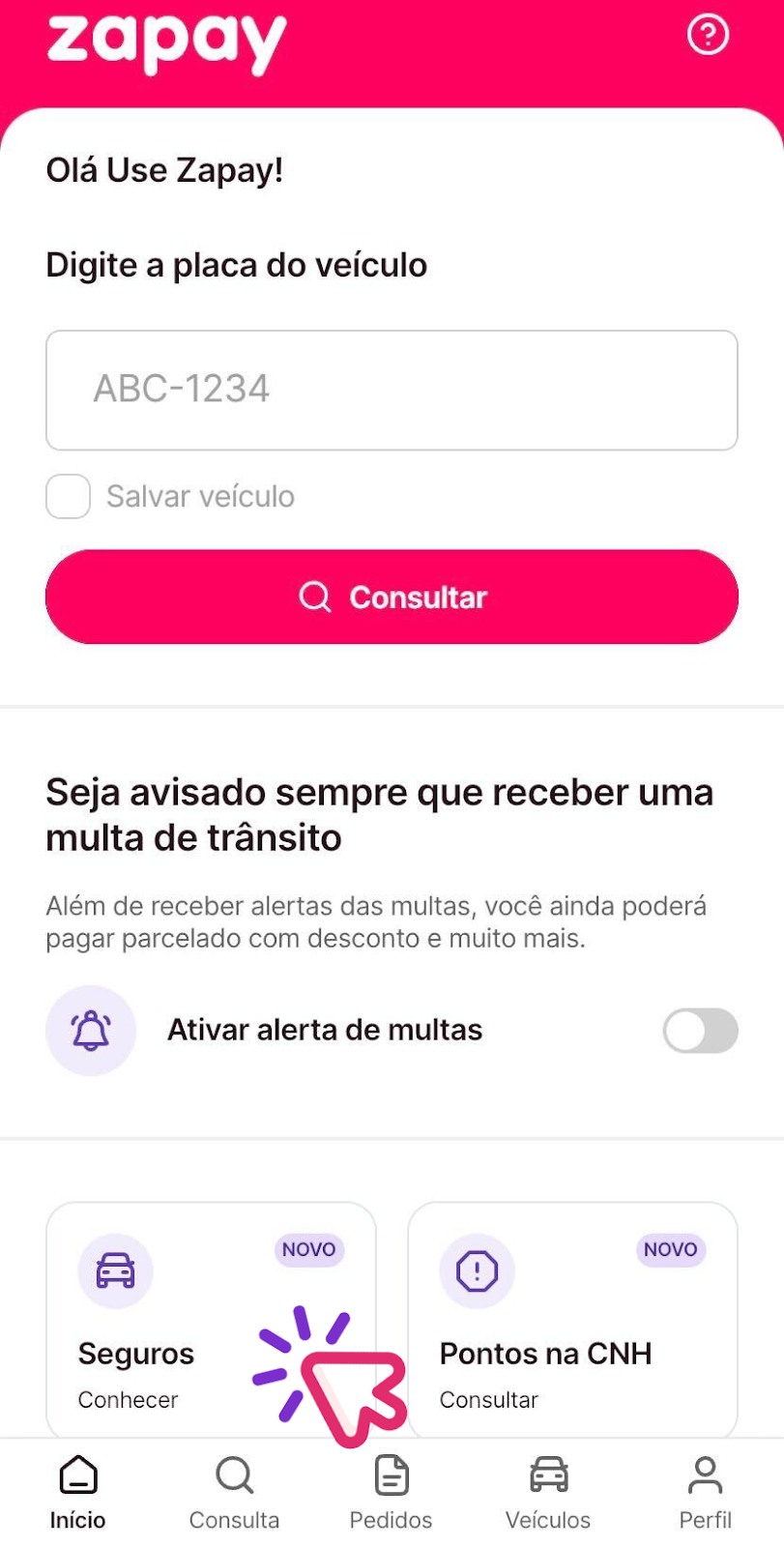
Task: Enable the Ativar alerta de multas switch
Action: [x=700, y=1031]
